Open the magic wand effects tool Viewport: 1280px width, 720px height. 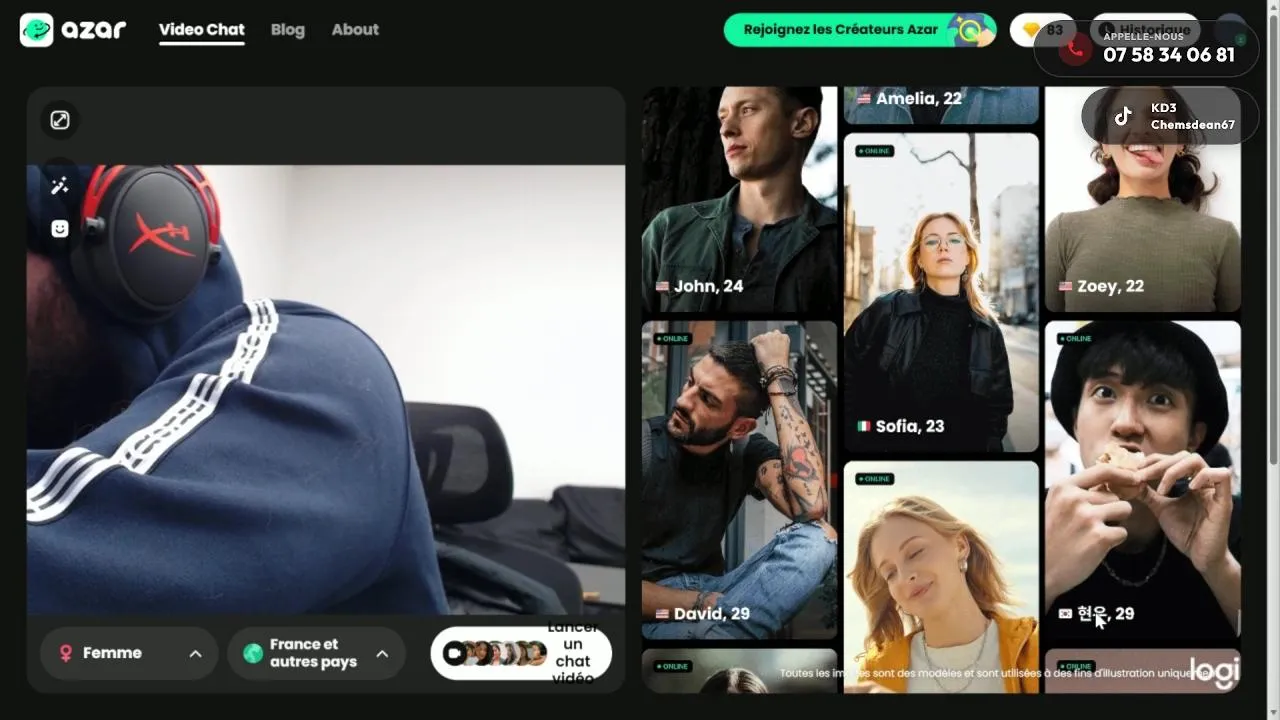pyautogui.click(x=60, y=186)
